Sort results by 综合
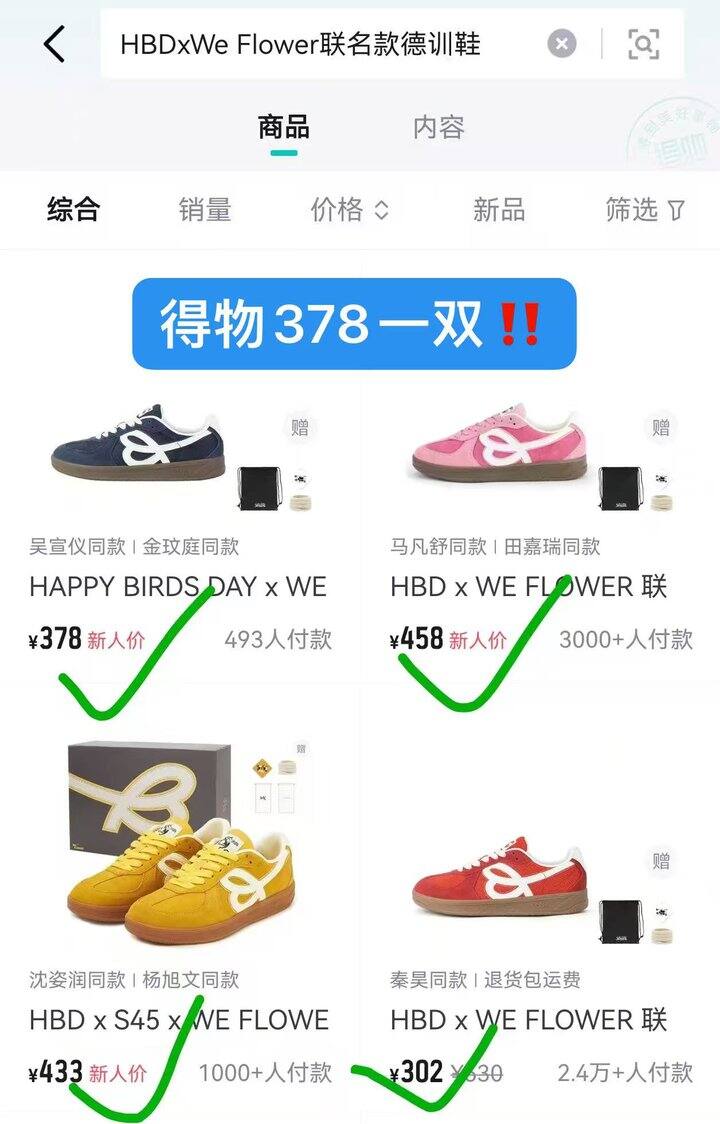Image resolution: width=720 pixels, height=1124 pixels. (74, 210)
